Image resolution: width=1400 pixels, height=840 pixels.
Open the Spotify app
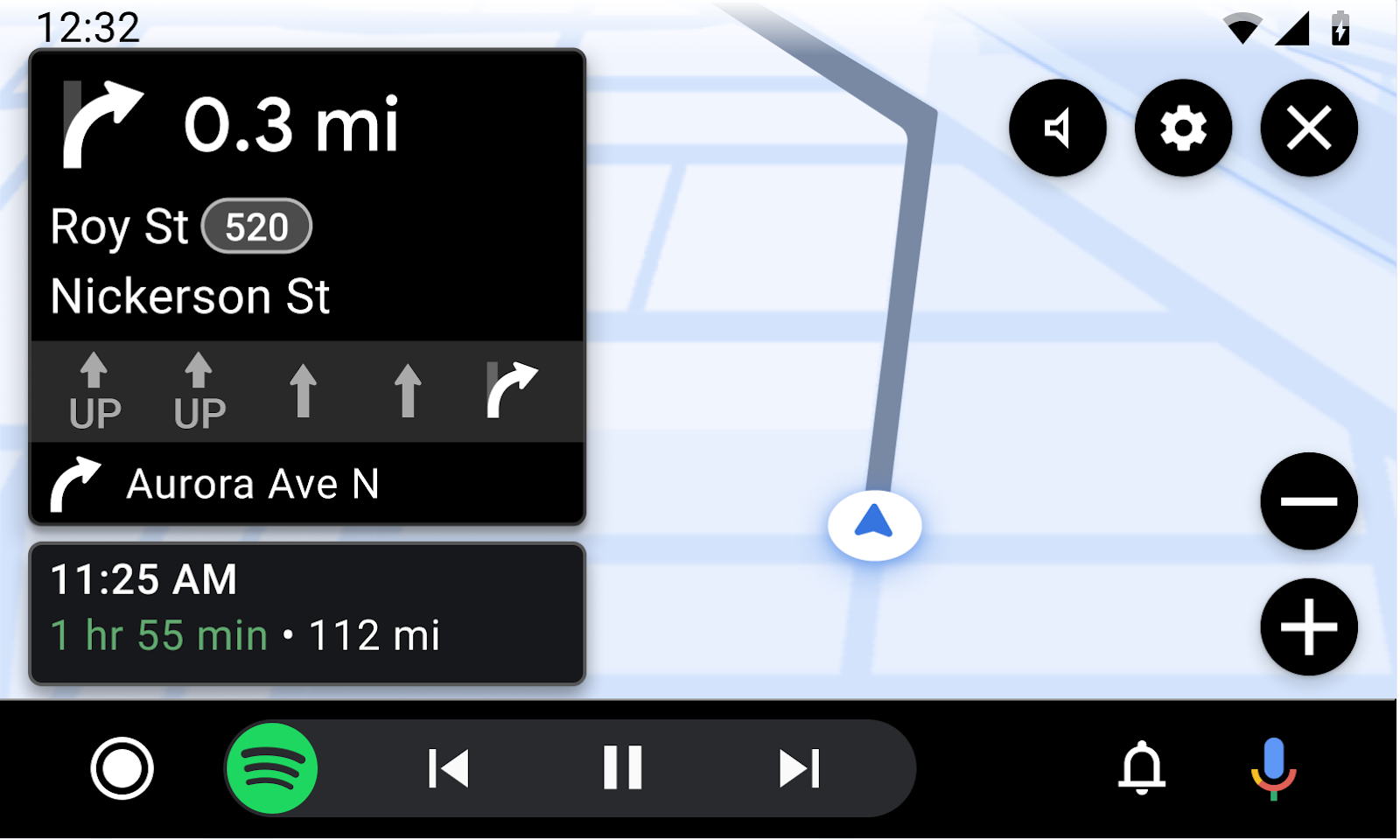tap(272, 768)
